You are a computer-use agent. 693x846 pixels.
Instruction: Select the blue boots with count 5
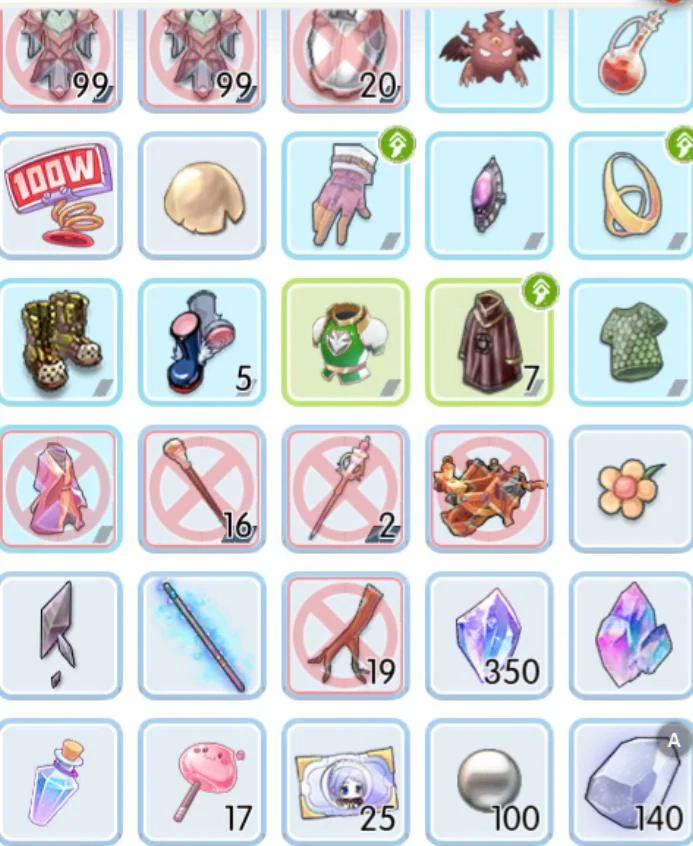tap(203, 342)
